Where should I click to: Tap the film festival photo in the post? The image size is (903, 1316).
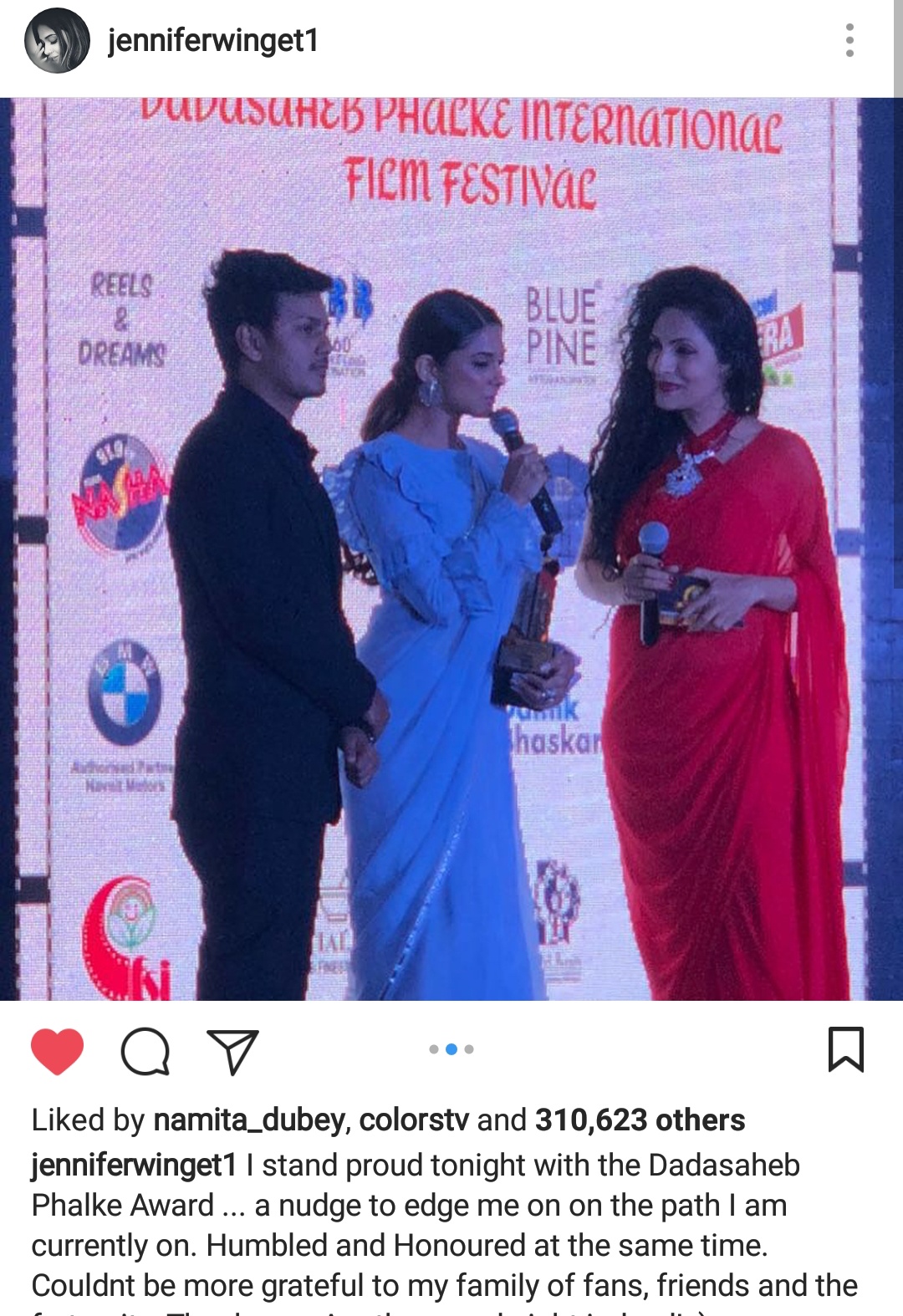click(x=451, y=548)
